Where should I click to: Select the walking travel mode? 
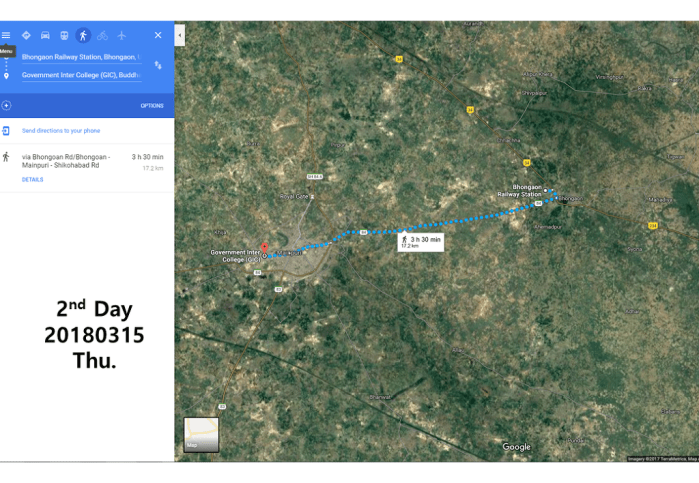click(83, 35)
